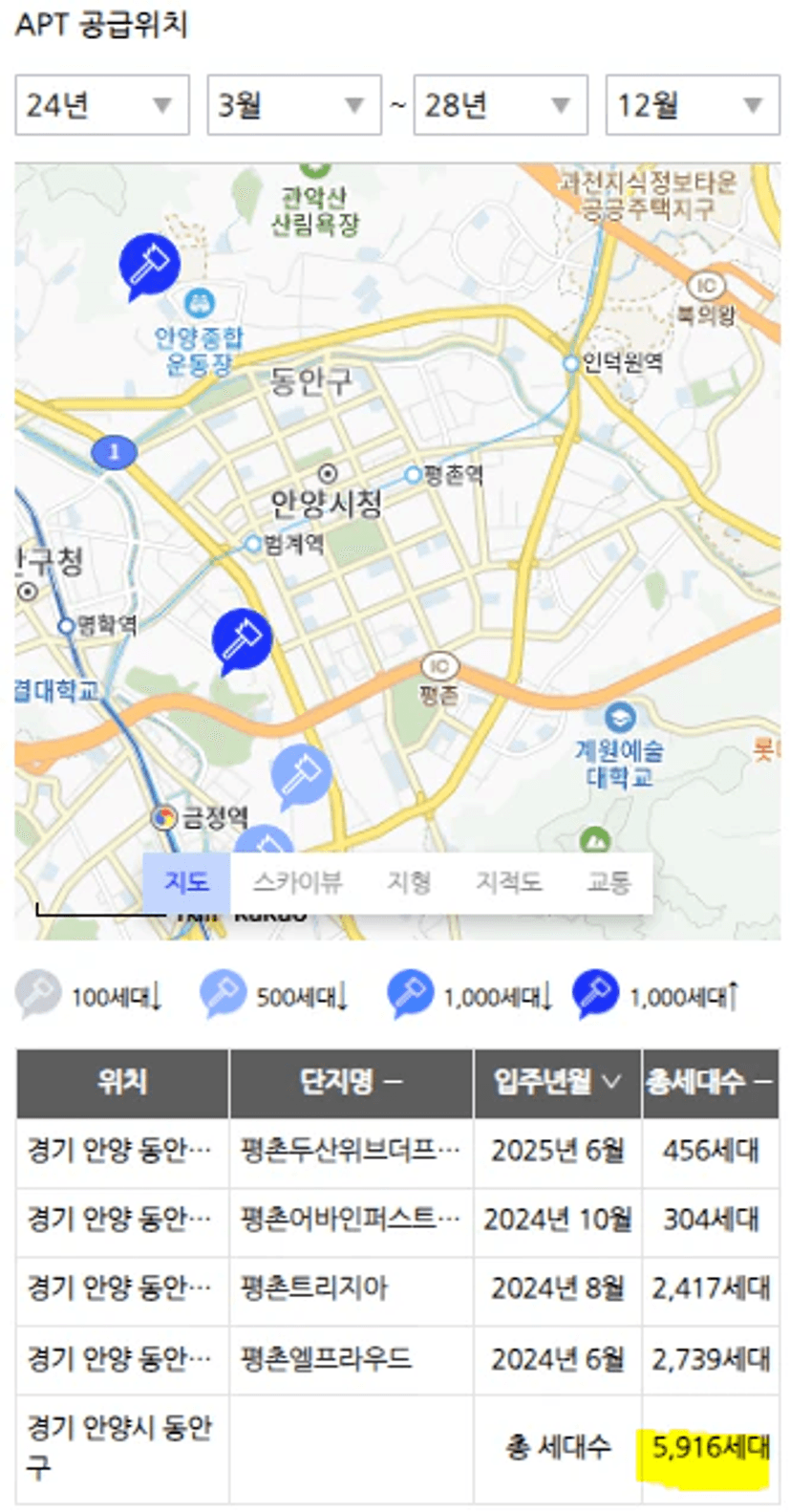This screenshot has height=1512, width=790.
Task: Sort the table by 단지명
Action: (351, 1082)
